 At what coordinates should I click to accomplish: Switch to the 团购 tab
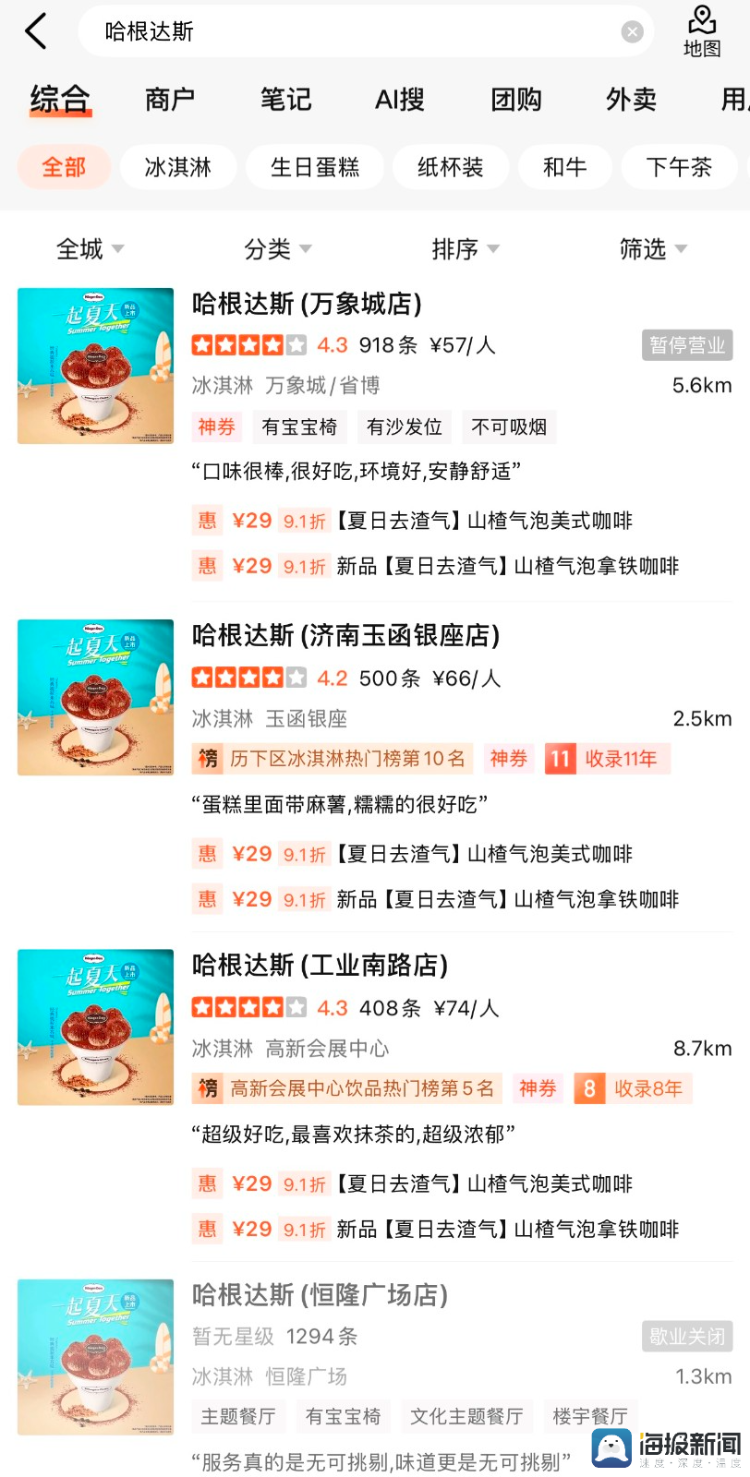pyautogui.click(x=516, y=99)
